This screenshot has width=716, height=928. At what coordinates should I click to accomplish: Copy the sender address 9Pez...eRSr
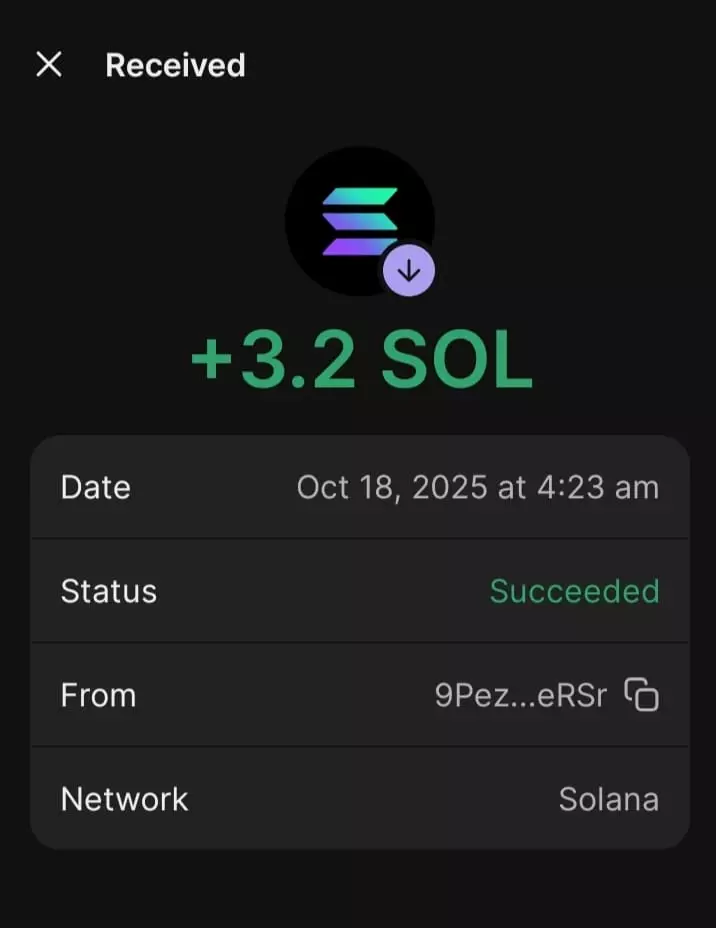pos(641,694)
